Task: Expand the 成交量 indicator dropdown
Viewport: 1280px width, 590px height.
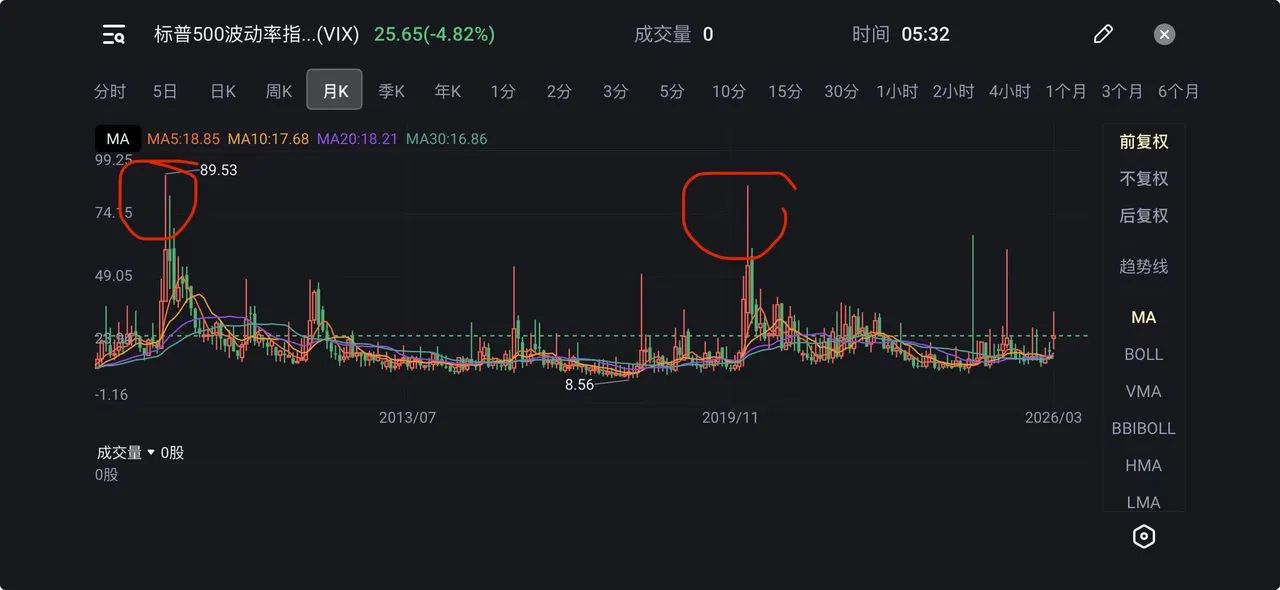Action: (151, 453)
